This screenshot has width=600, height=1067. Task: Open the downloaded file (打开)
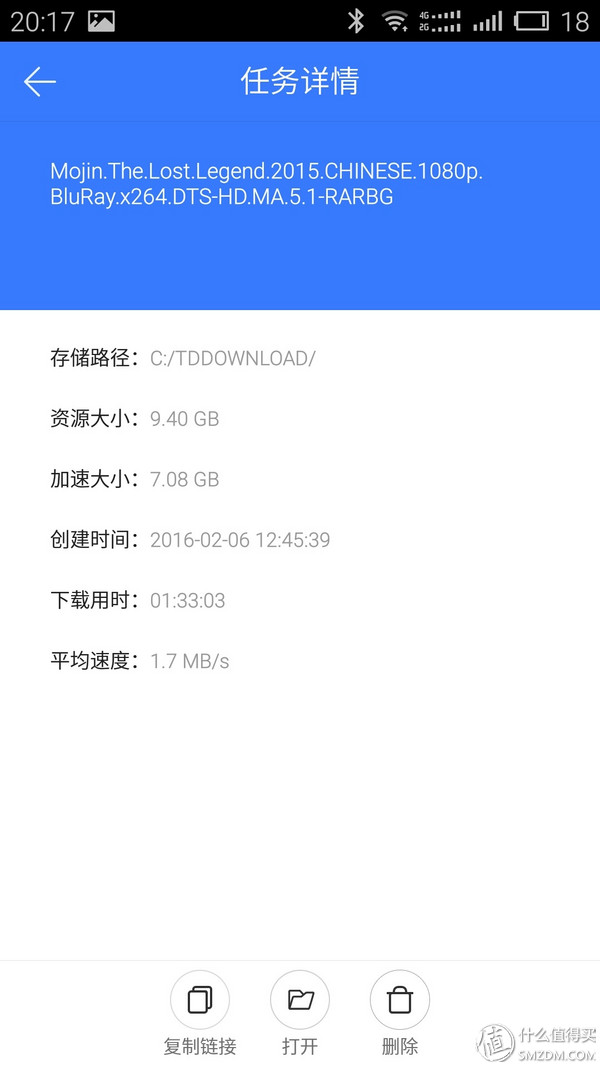300,1000
